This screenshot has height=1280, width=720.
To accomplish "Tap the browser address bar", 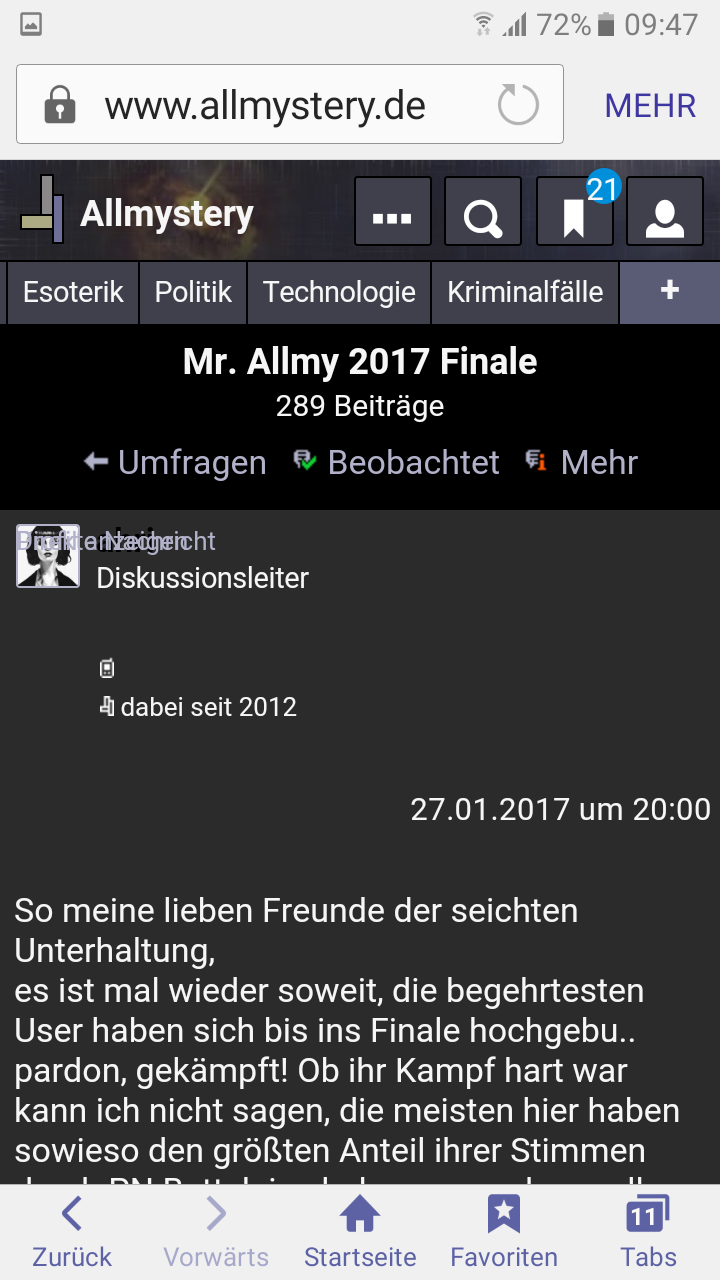I will [x=265, y=105].
